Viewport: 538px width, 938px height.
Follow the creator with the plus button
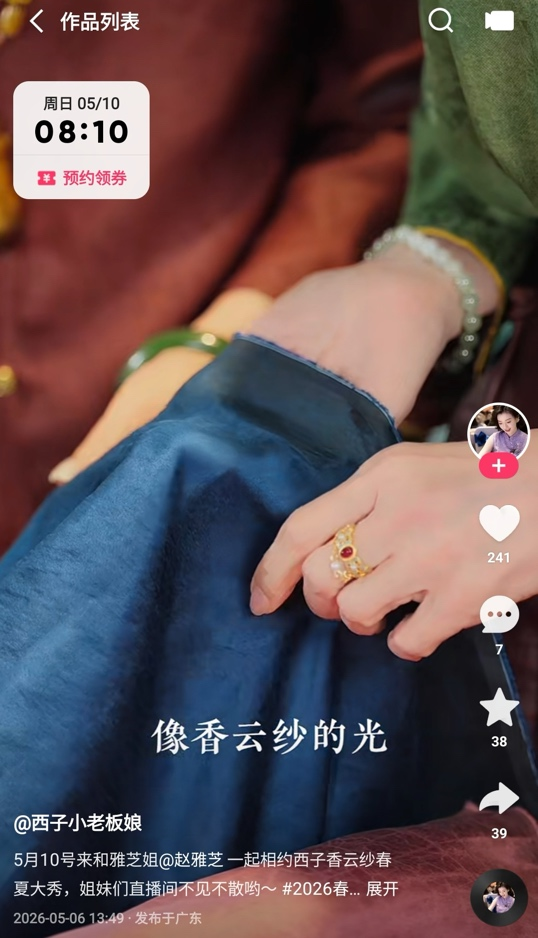click(499, 465)
